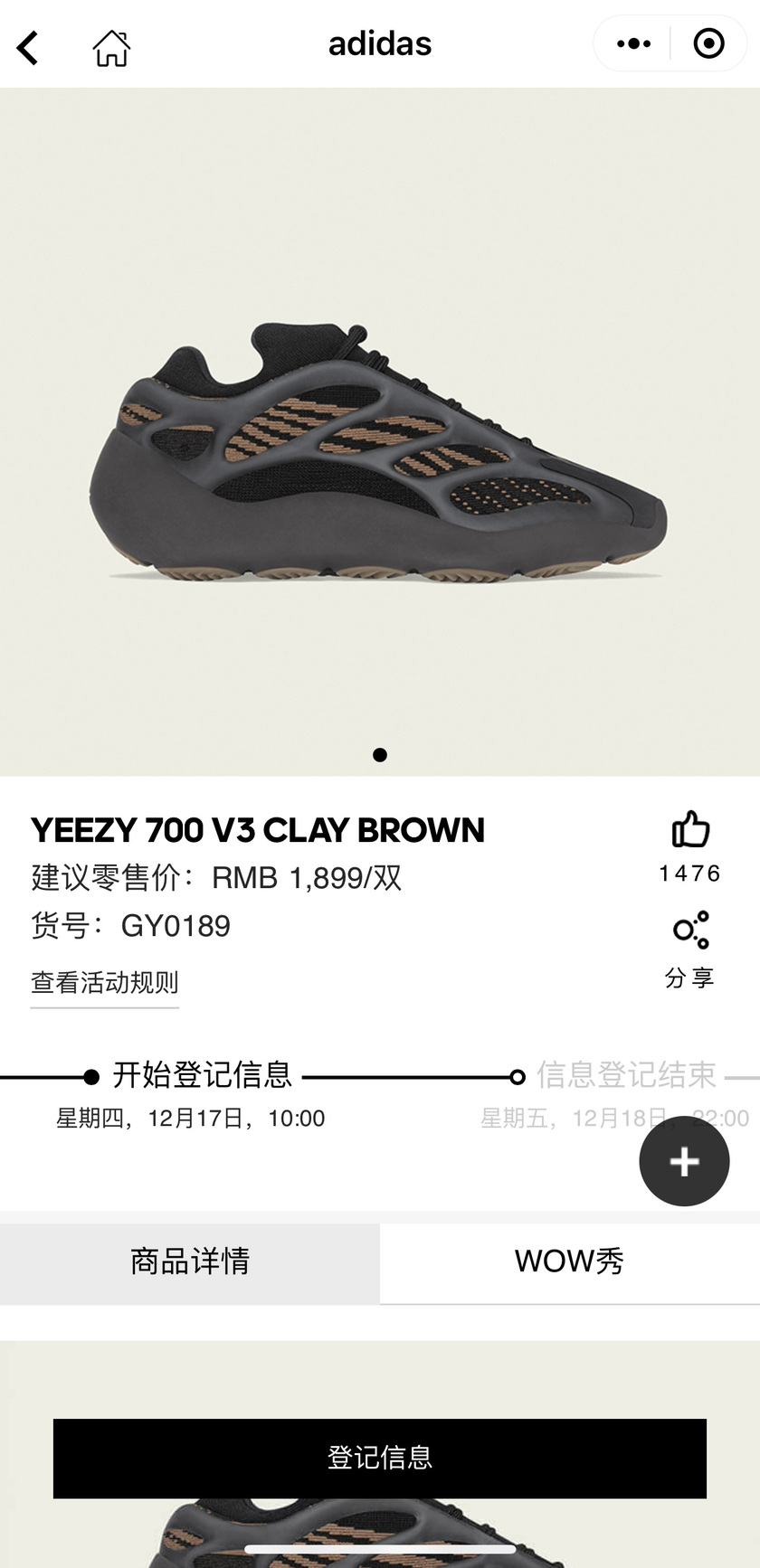Open the mini program more options menu
Image resolution: width=760 pixels, height=1568 pixels.
click(633, 43)
